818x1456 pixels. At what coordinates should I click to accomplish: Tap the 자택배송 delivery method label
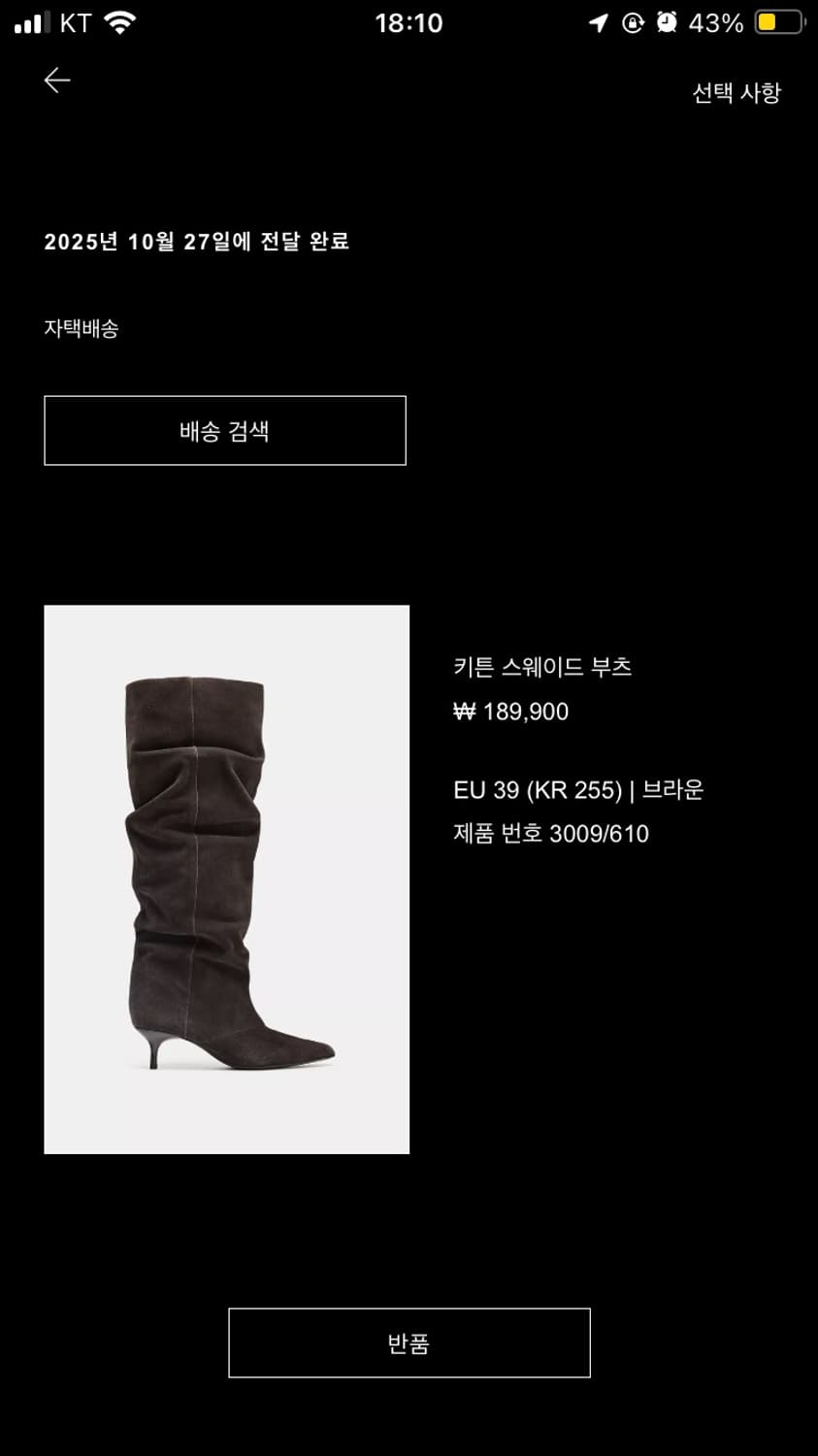click(x=82, y=330)
